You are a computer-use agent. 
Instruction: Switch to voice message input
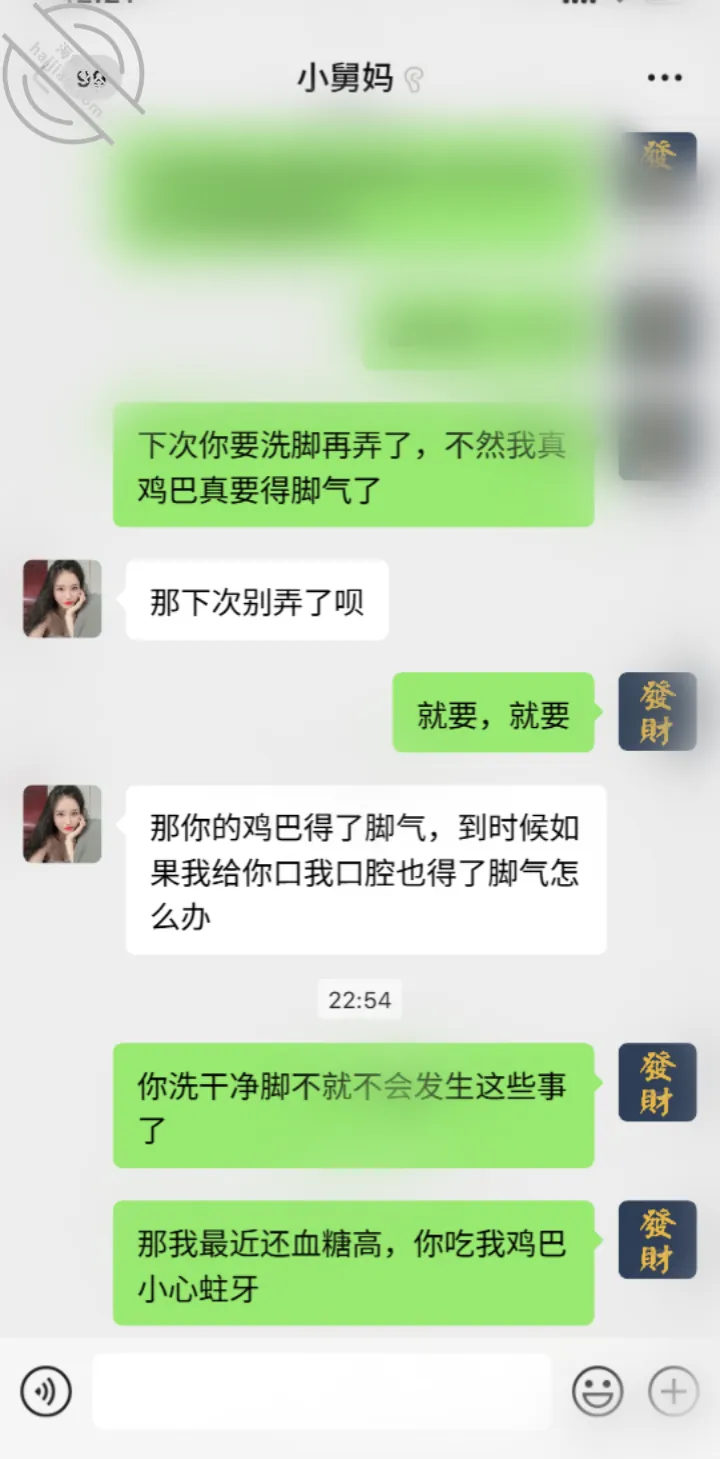46,1391
